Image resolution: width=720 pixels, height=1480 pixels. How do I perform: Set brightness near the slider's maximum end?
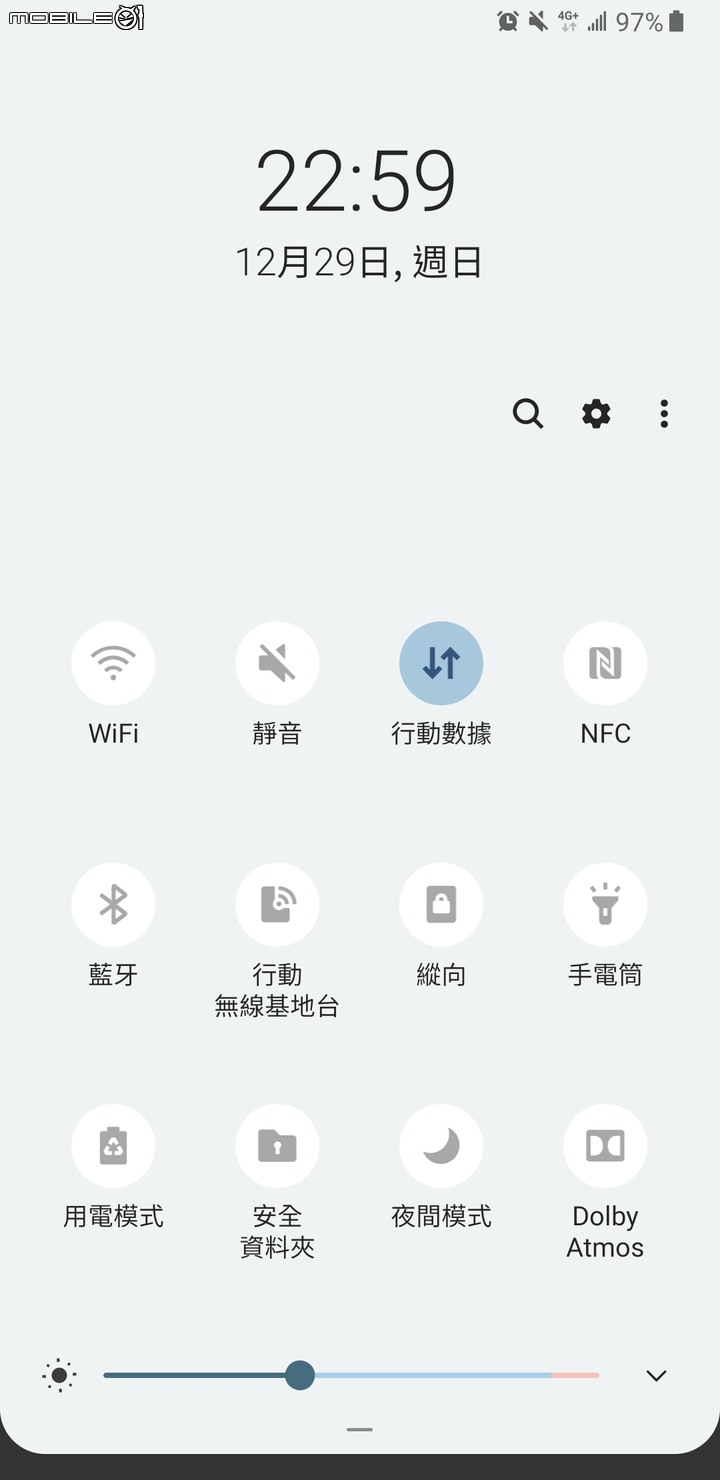click(590, 1376)
